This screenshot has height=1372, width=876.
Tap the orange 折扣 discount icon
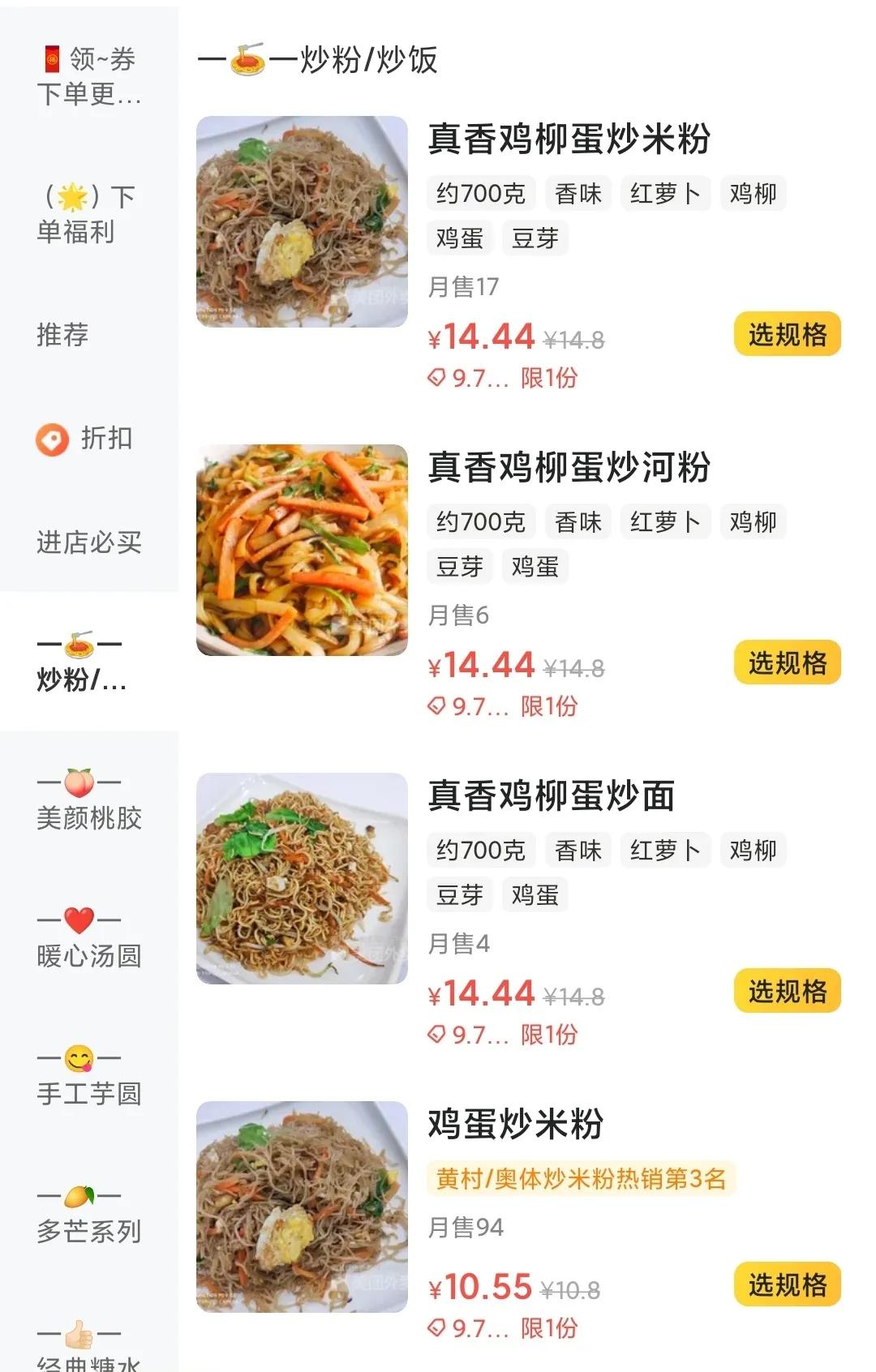tap(53, 440)
